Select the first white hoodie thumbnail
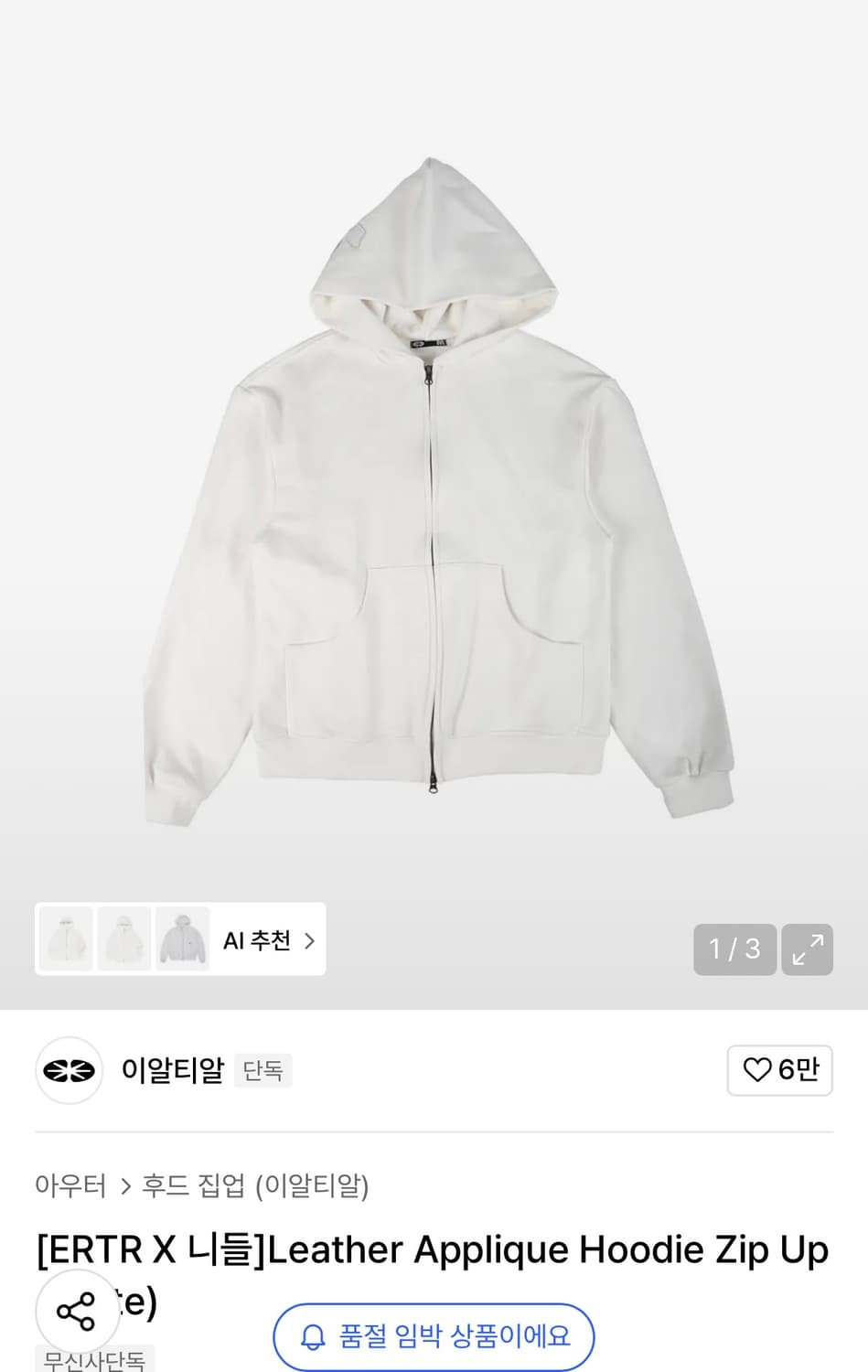The image size is (868, 1372). click(x=66, y=938)
